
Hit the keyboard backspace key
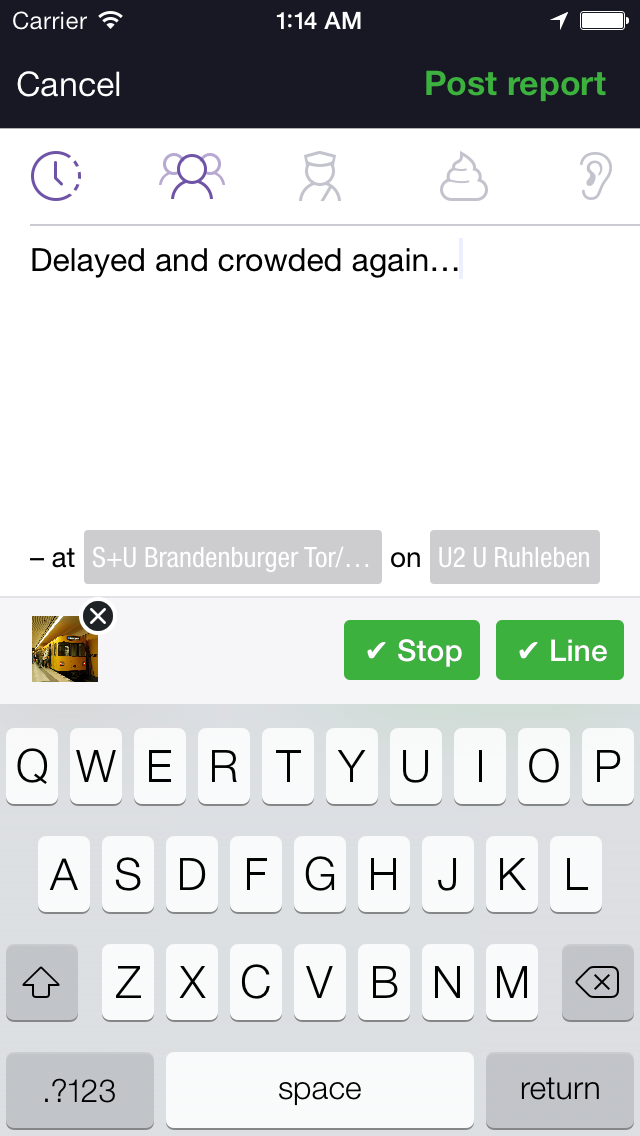pos(597,984)
